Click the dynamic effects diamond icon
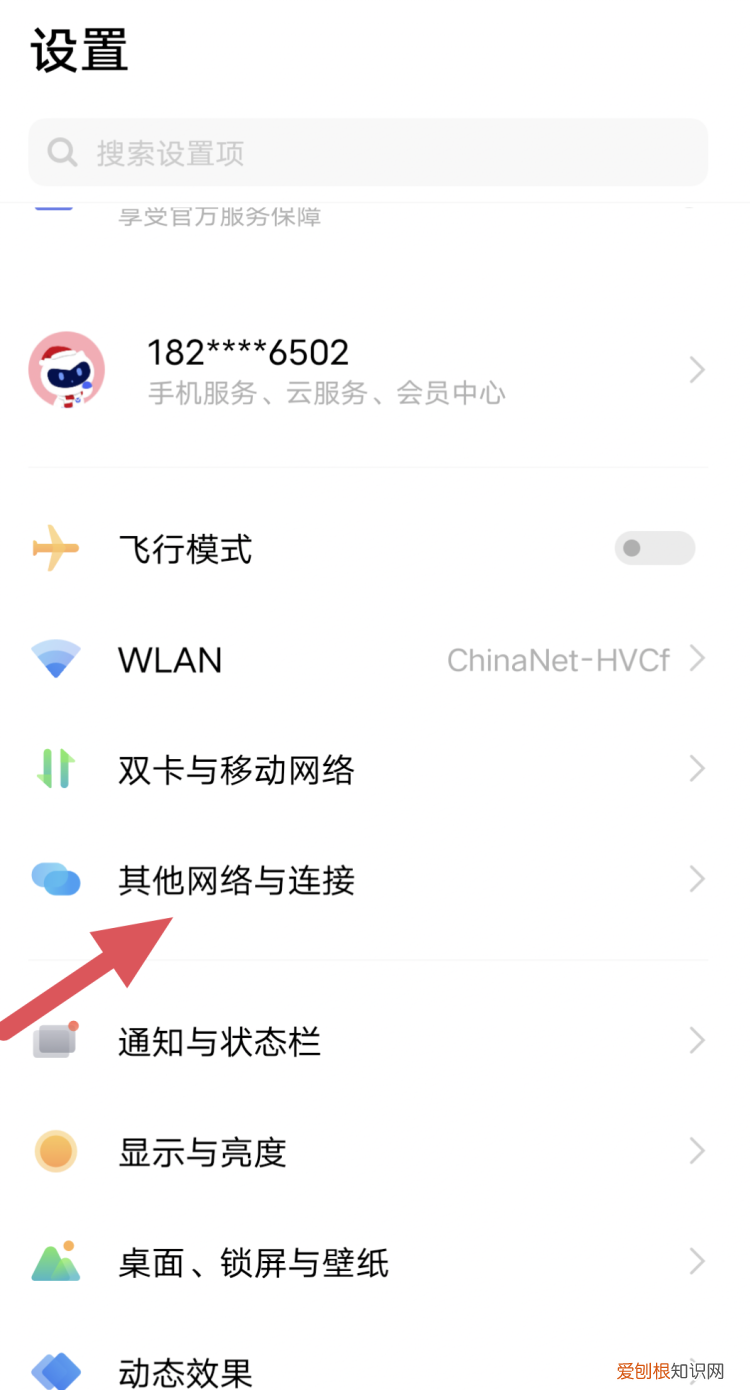 (57, 1371)
